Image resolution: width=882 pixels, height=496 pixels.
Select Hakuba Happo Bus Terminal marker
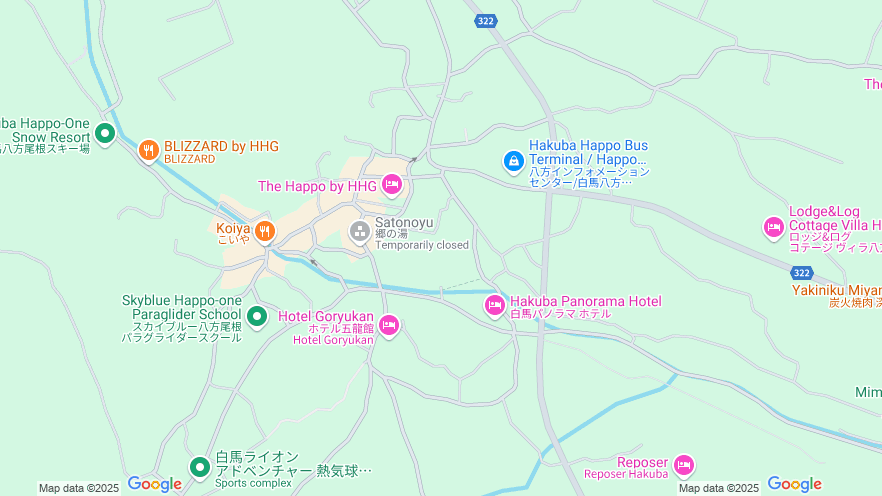(x=513, y=160)
